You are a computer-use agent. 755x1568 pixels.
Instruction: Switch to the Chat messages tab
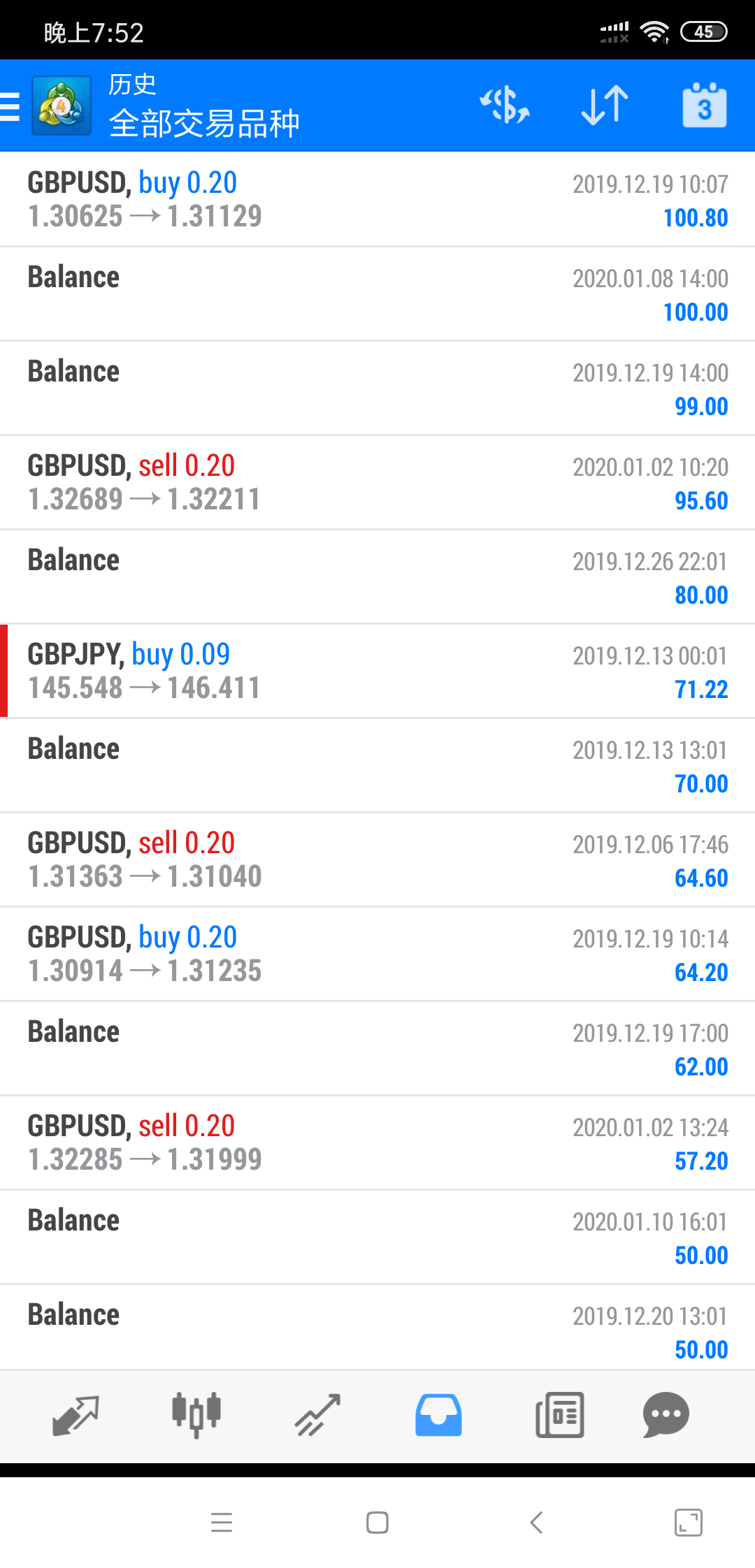(x=666, y=1416)
